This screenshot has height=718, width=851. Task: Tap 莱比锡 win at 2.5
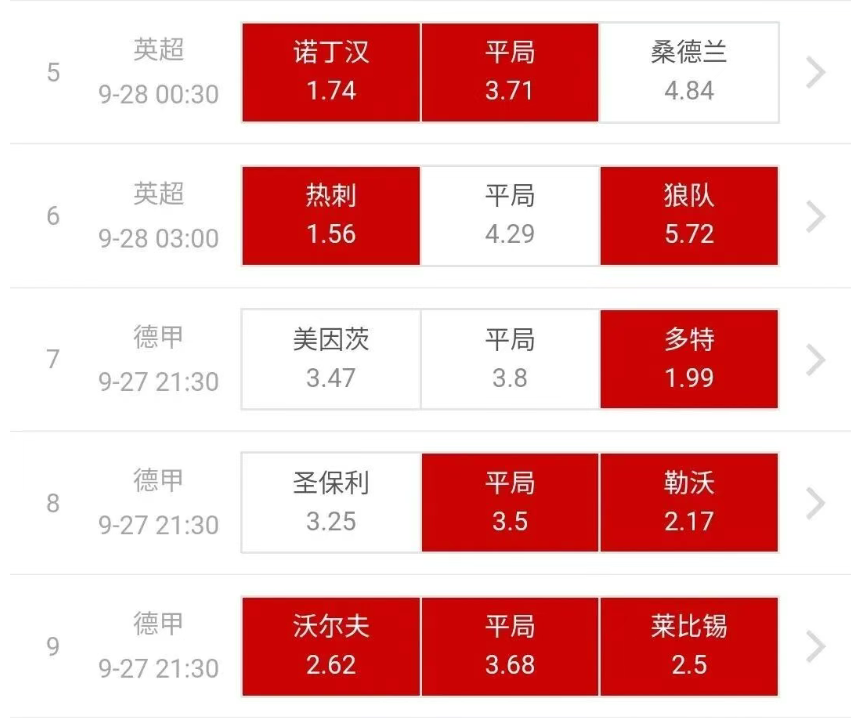coord(689,646)
